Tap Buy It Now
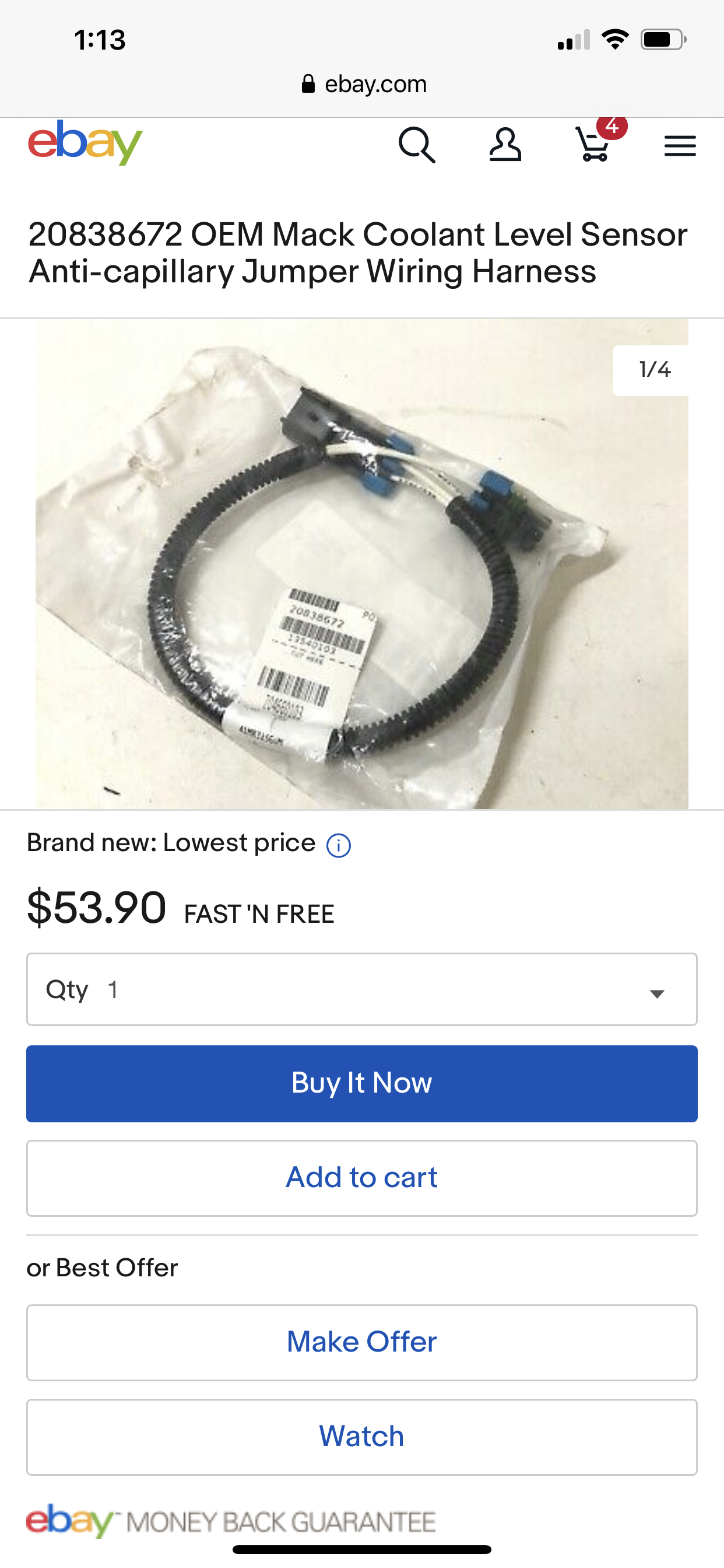This screenshot has width=724, height=1568. click(361, 1083)
